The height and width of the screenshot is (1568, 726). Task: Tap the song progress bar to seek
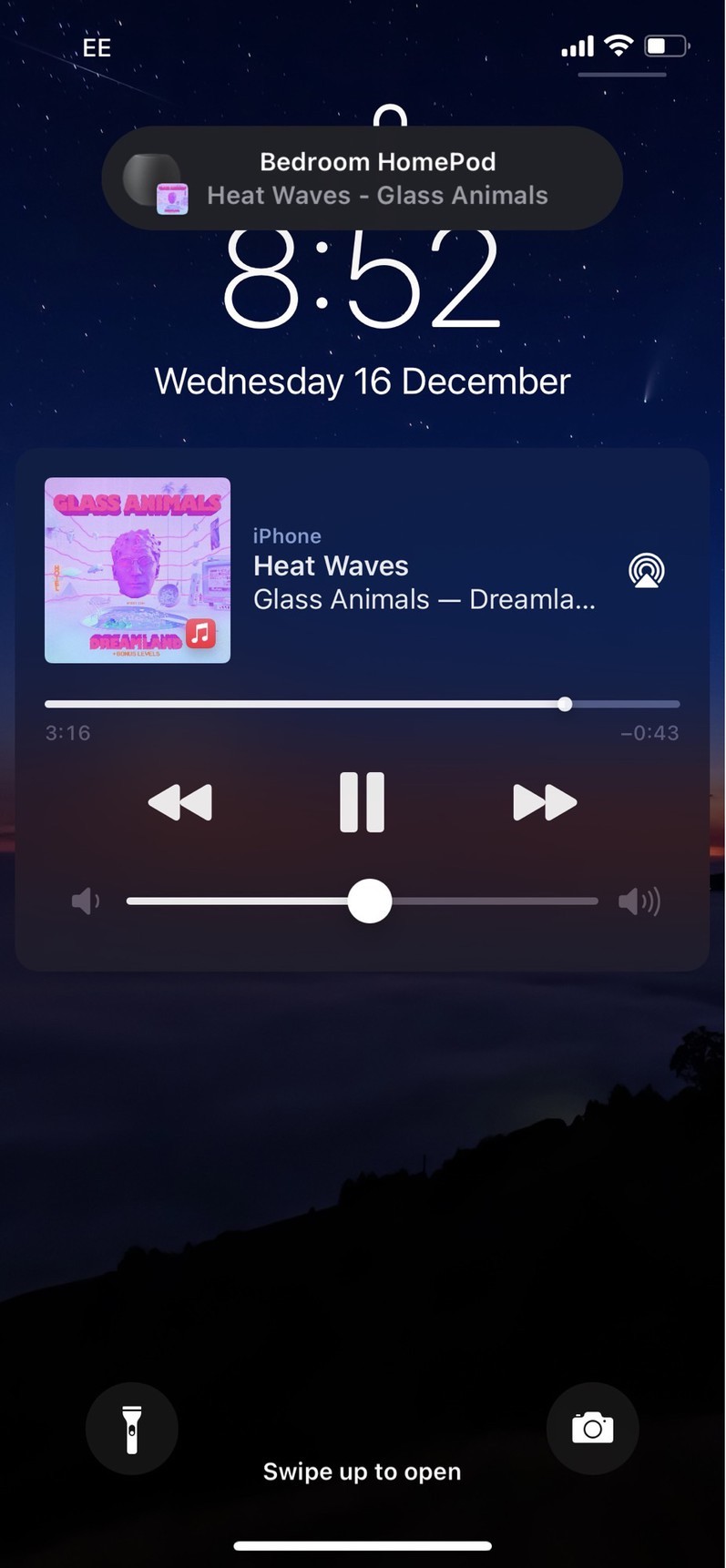coord(362,704)
